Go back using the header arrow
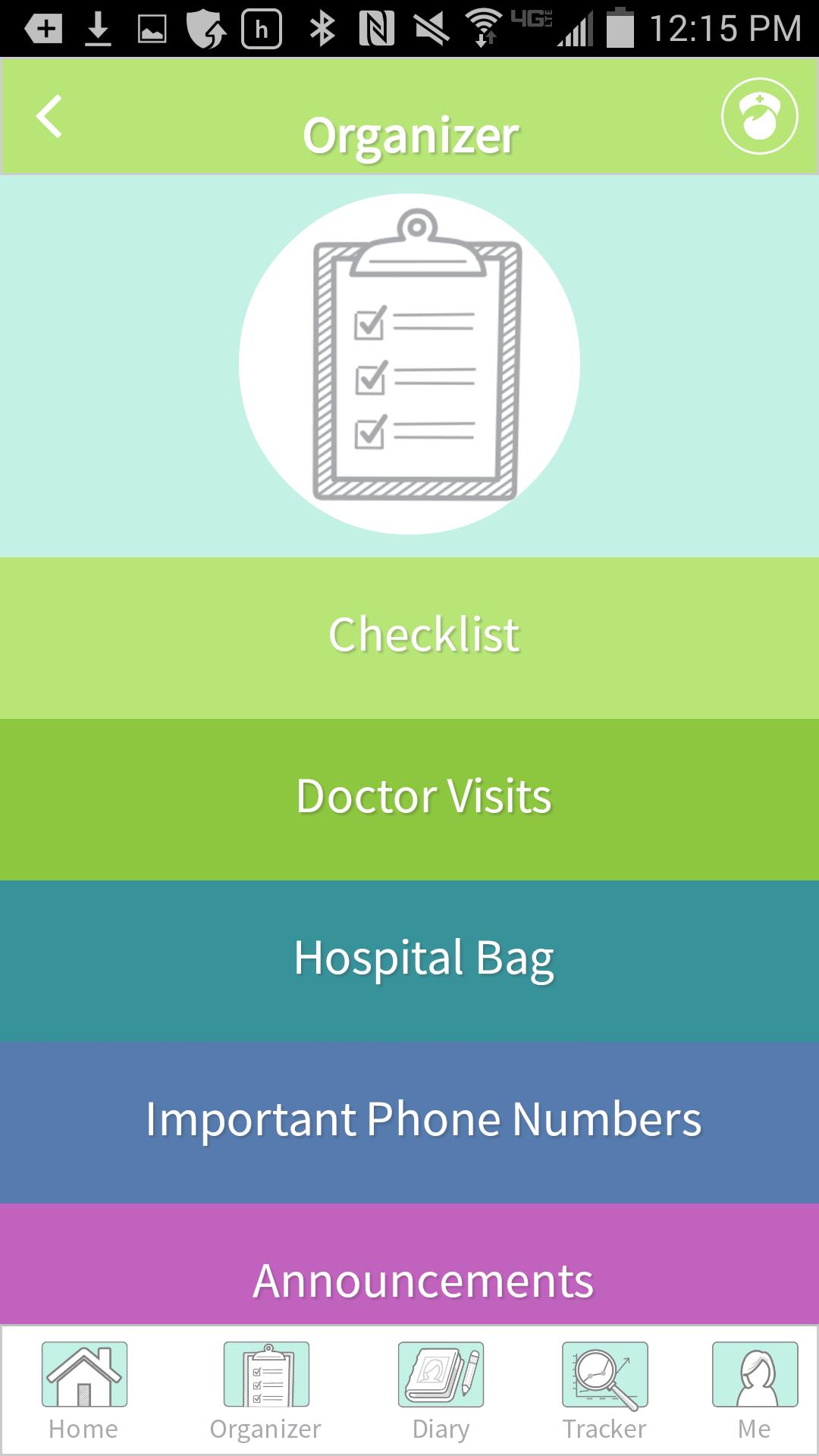The height and width of the screenshot is (1456, 819). coord(49,117)
